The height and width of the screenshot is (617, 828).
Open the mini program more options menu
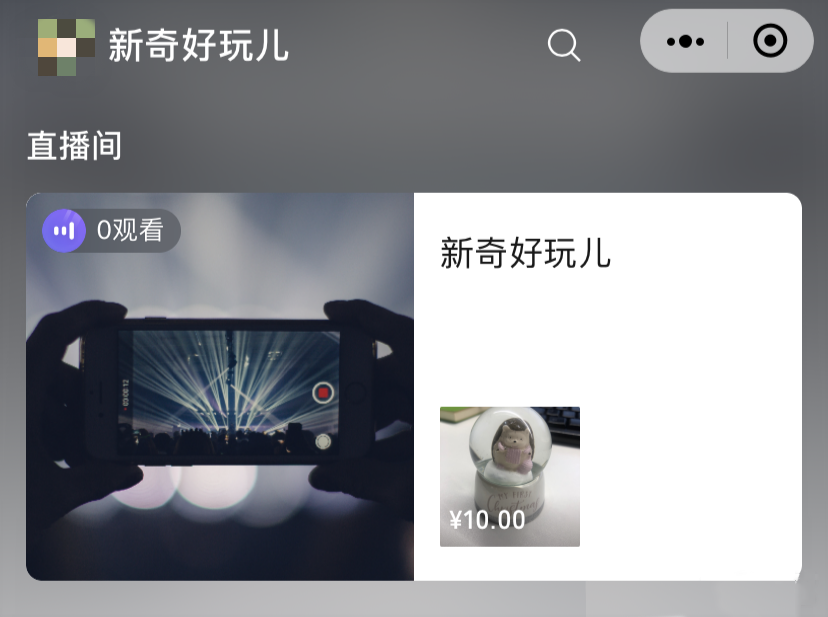pyautogui.click(x=685, y=42)
